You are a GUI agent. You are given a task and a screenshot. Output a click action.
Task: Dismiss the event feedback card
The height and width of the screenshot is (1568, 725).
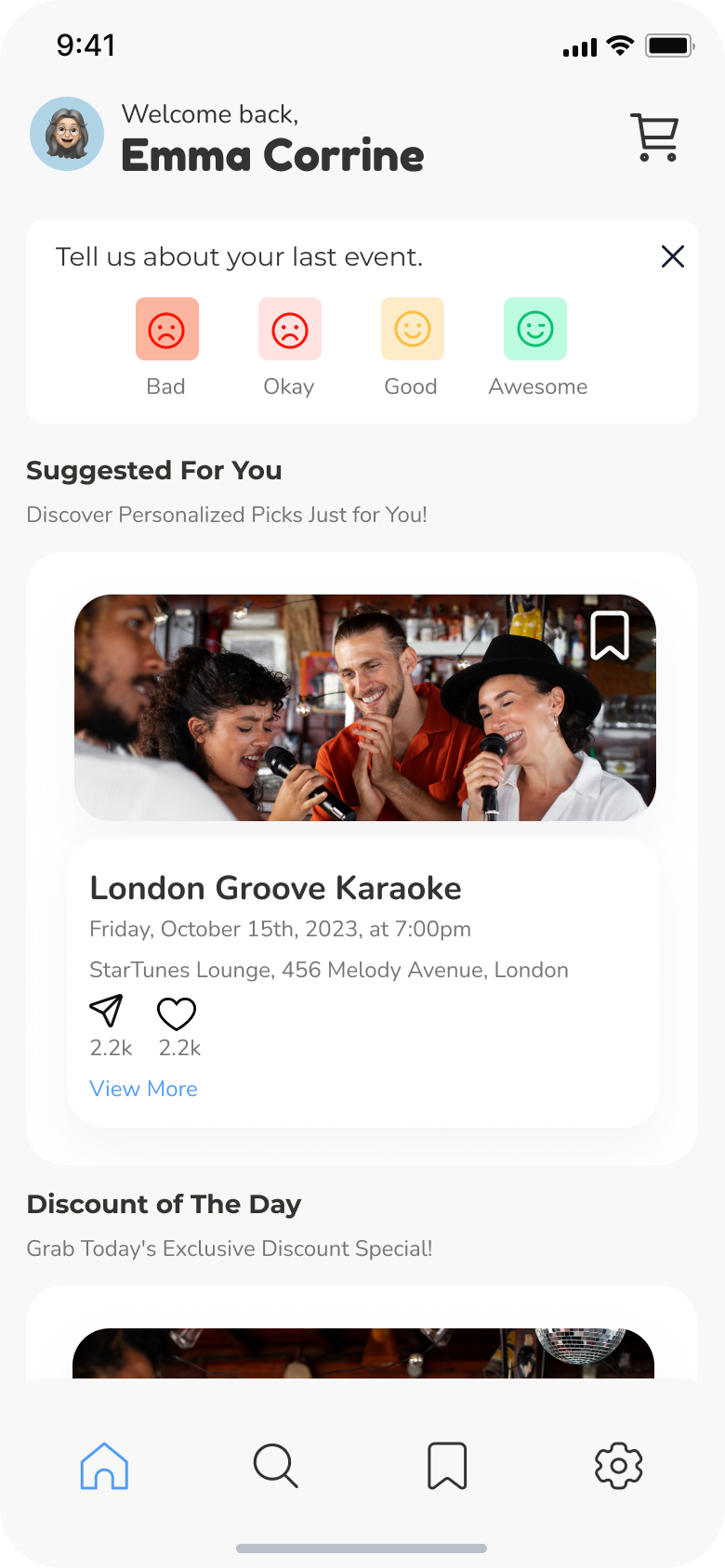[672, 256]
